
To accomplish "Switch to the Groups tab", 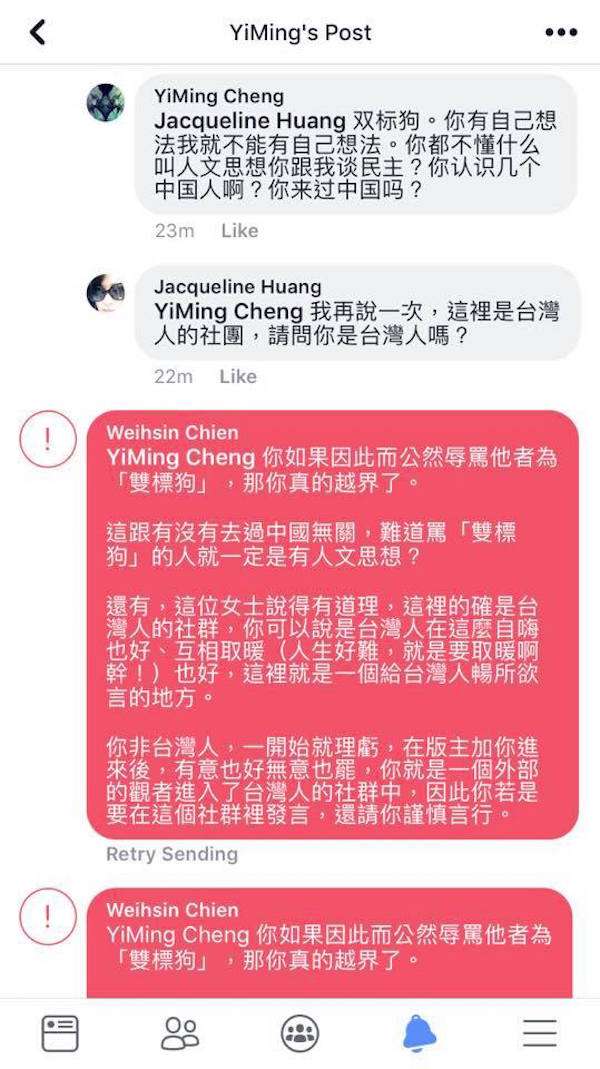I will (x=300, y=1033).
